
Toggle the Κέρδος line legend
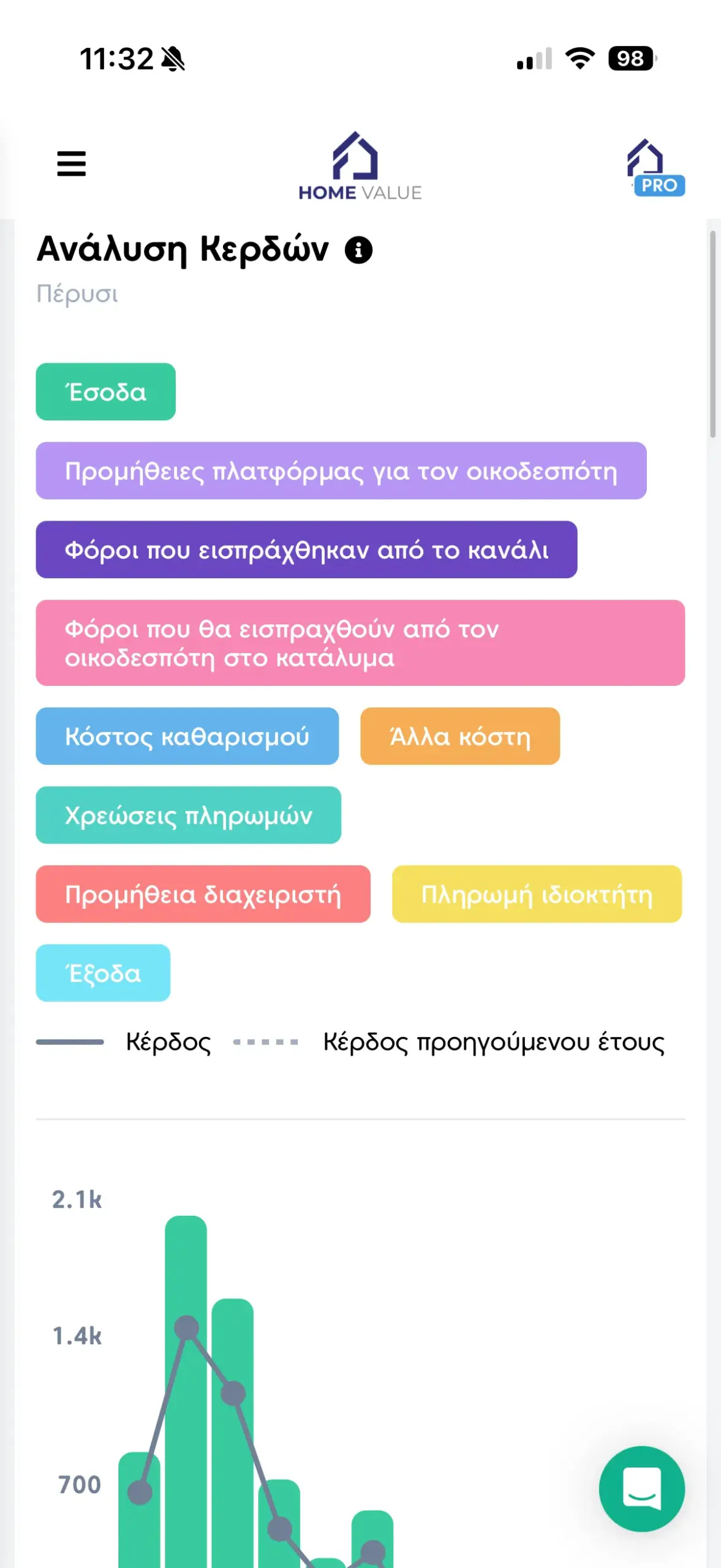[124, 1042]
